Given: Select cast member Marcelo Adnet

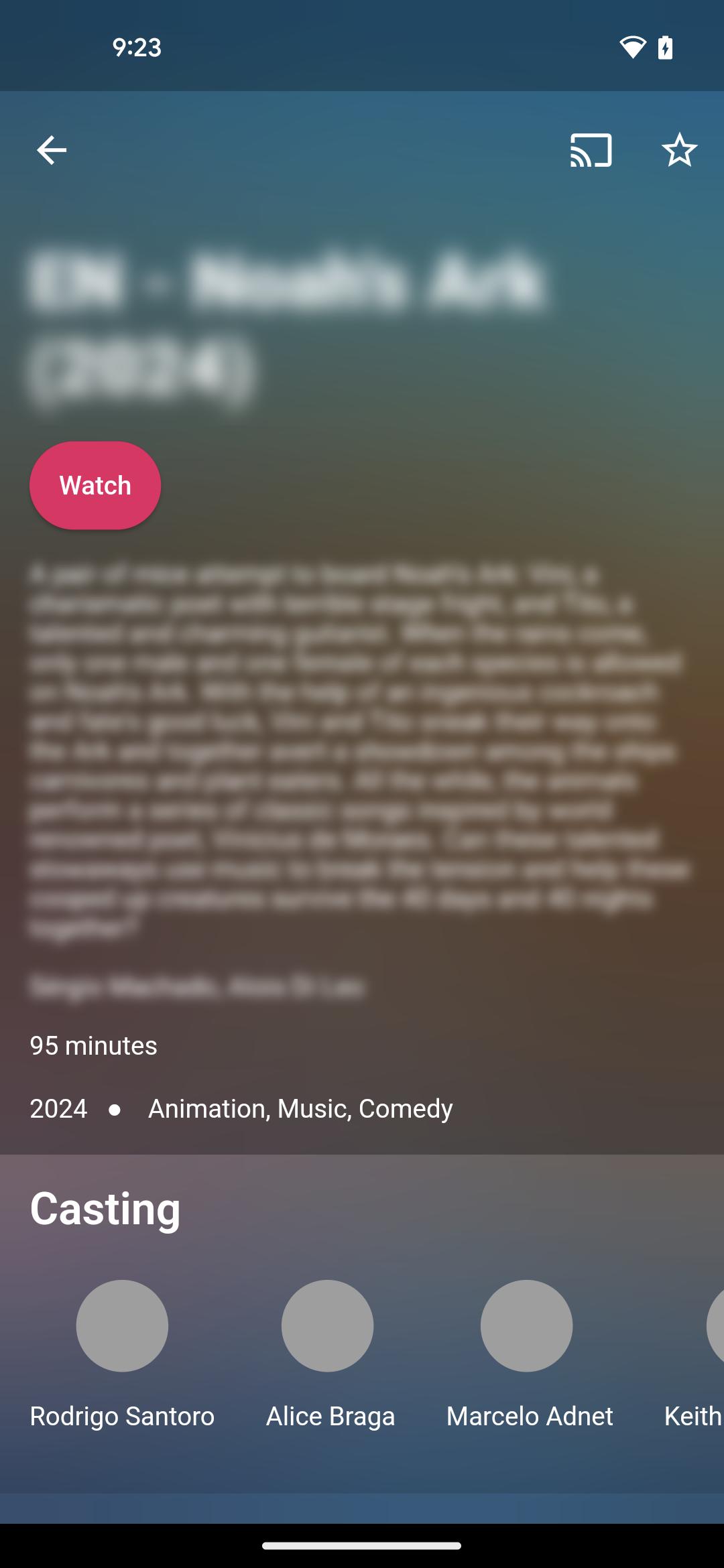Looking at the screenshot, I should click(530, 1354).
